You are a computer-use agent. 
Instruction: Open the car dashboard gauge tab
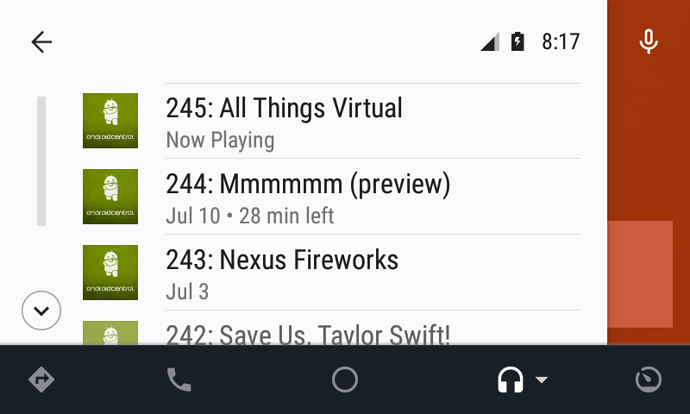click(648, 380)
